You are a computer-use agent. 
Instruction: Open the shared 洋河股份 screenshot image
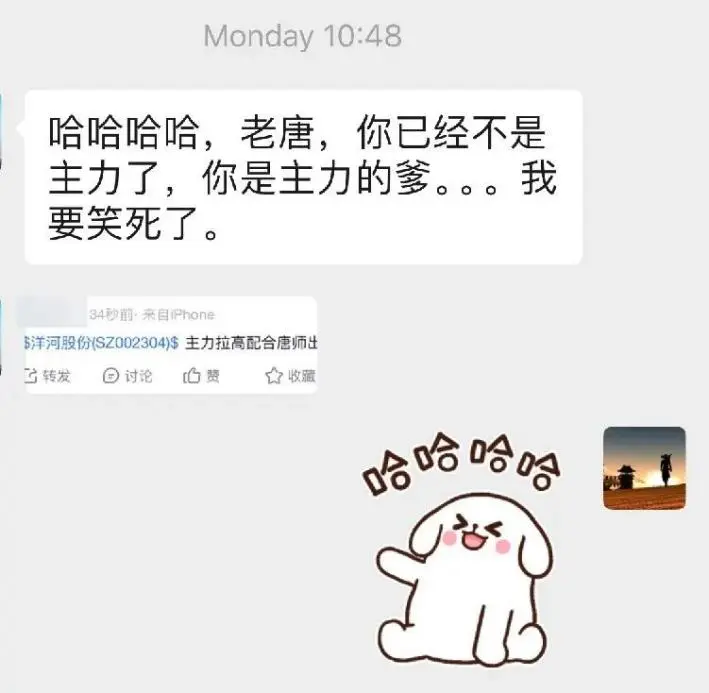(170, 344)
